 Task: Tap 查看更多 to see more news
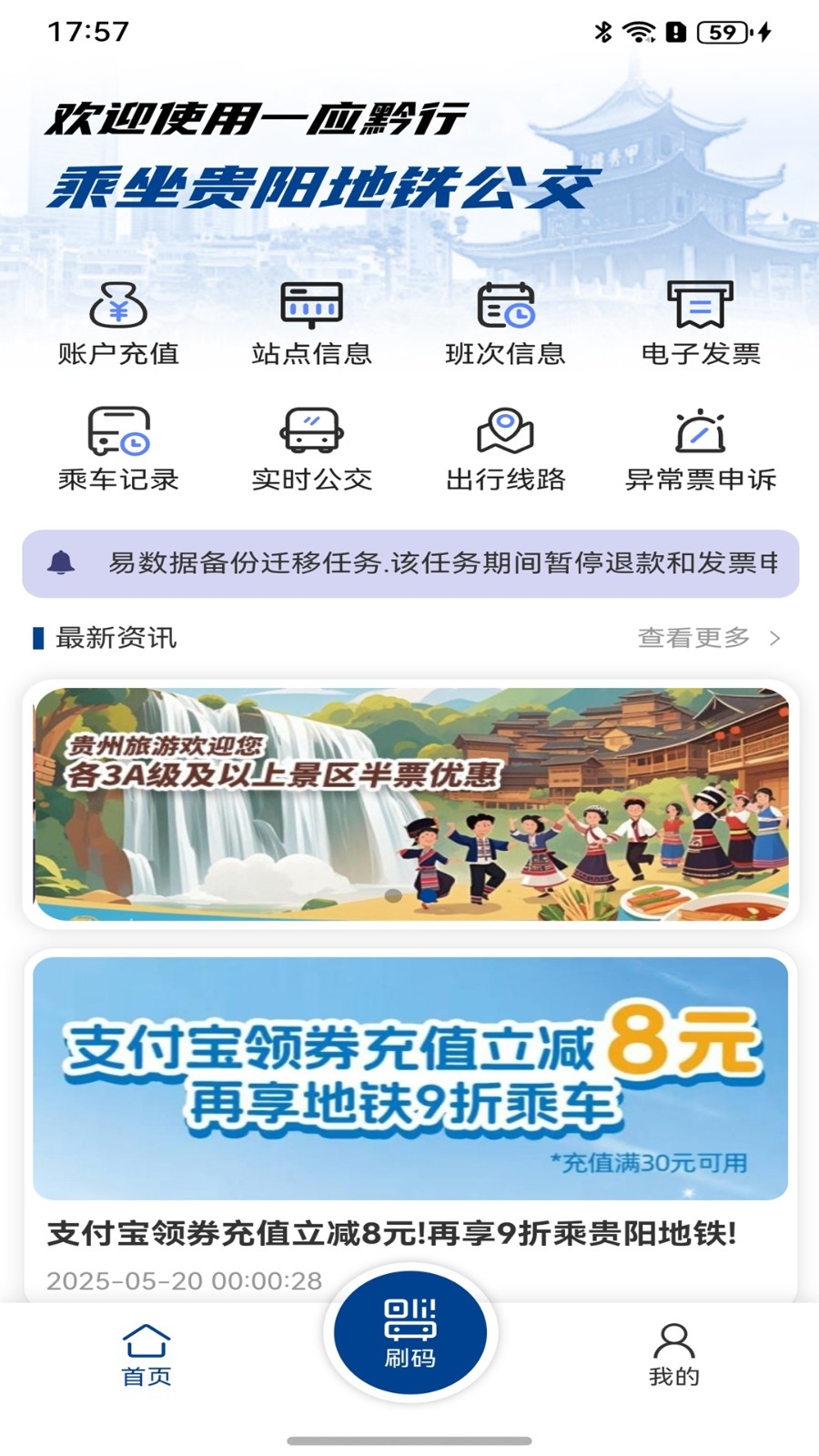click(x=708, y=638)
